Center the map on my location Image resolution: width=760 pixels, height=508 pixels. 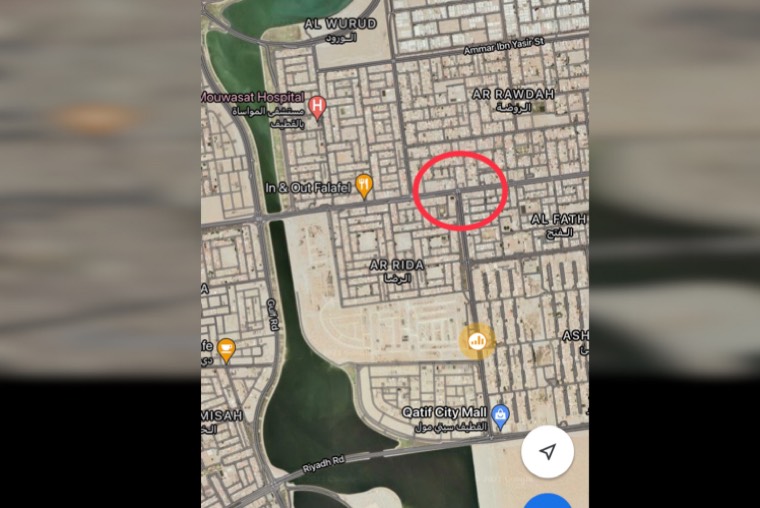(x=547, y=452)
